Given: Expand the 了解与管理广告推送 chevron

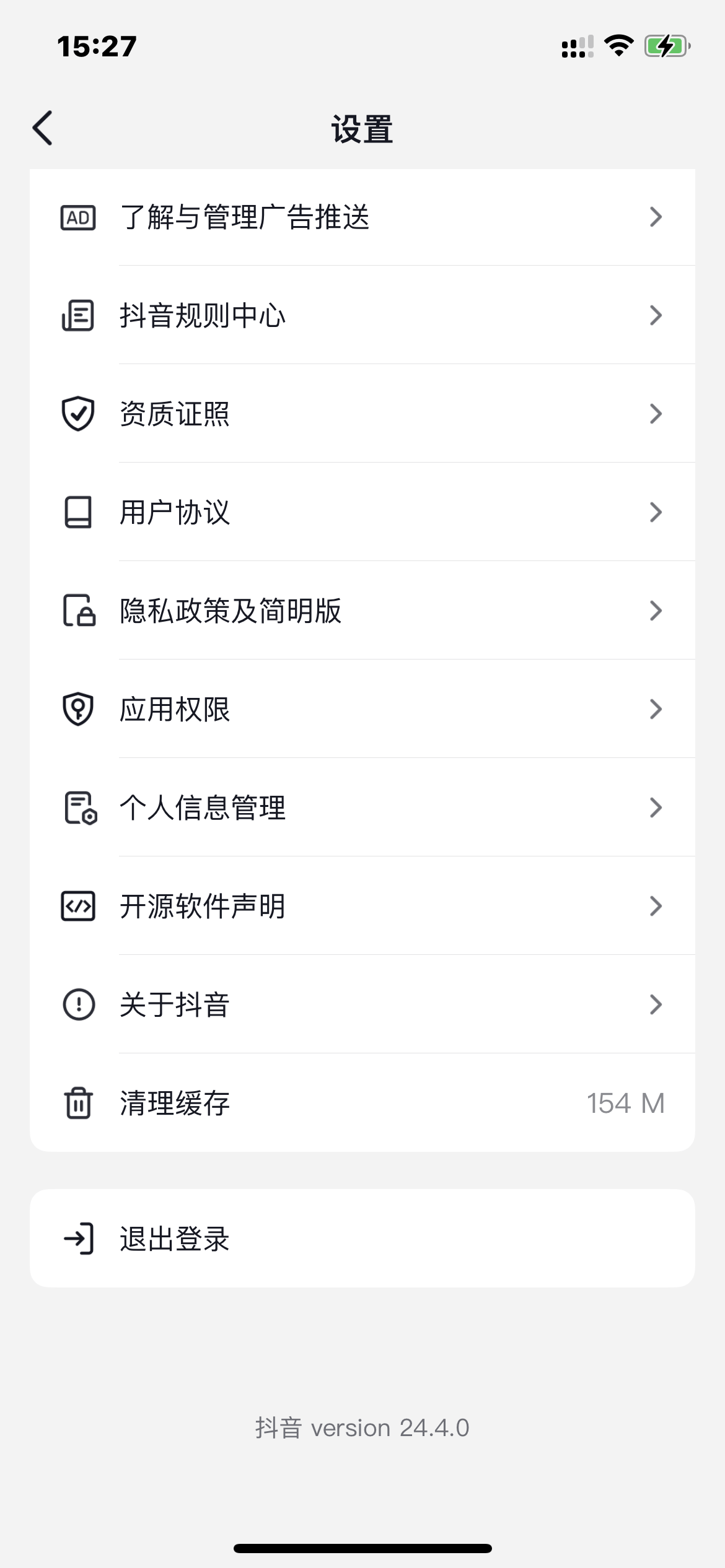Looking at the screenshot, I should pos(656,217).
